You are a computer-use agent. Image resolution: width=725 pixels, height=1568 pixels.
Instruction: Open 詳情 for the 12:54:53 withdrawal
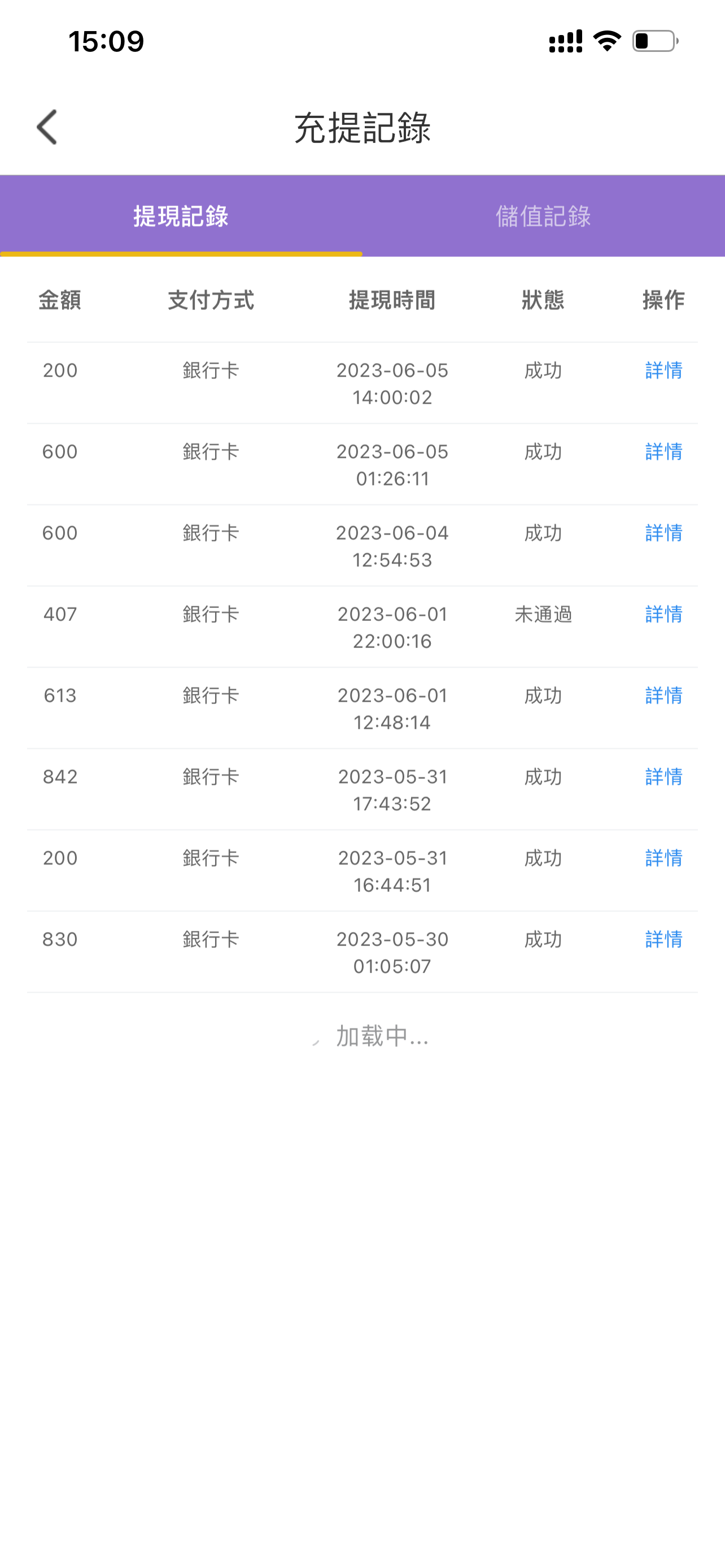663,533
